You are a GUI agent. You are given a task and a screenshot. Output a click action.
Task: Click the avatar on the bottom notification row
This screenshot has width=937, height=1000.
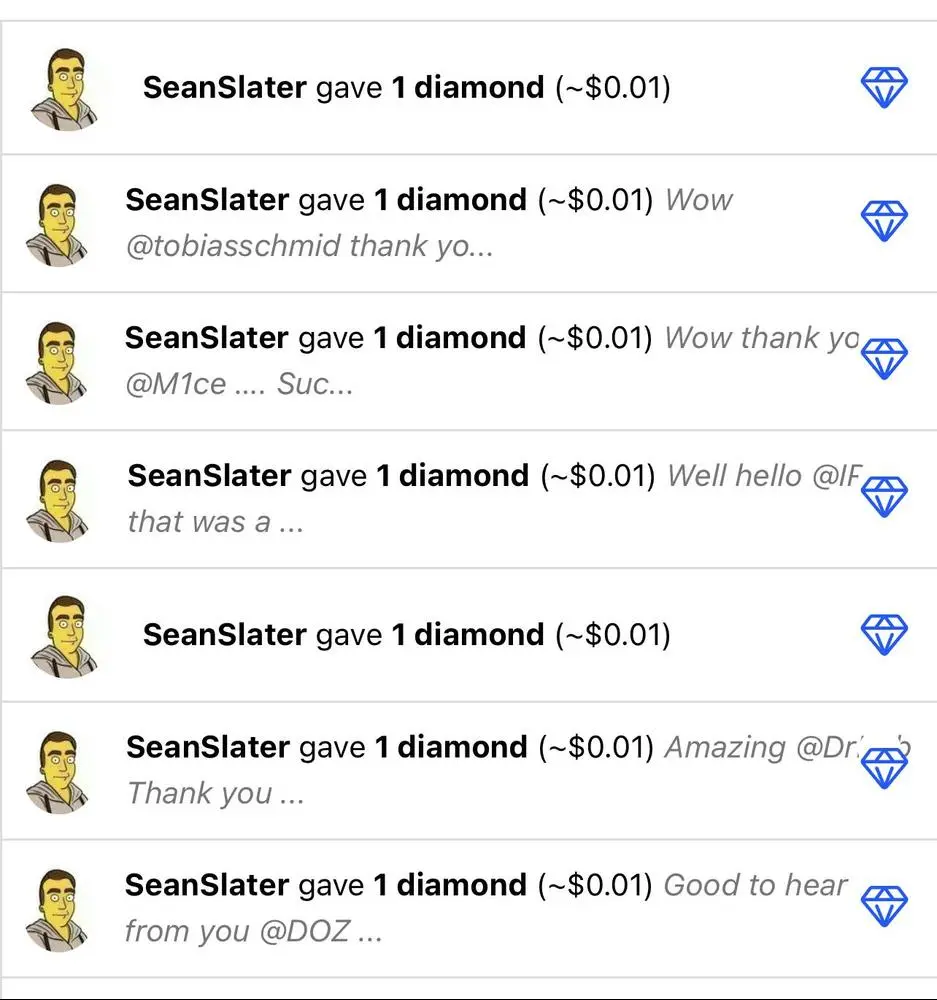click(x=57, y=906)
